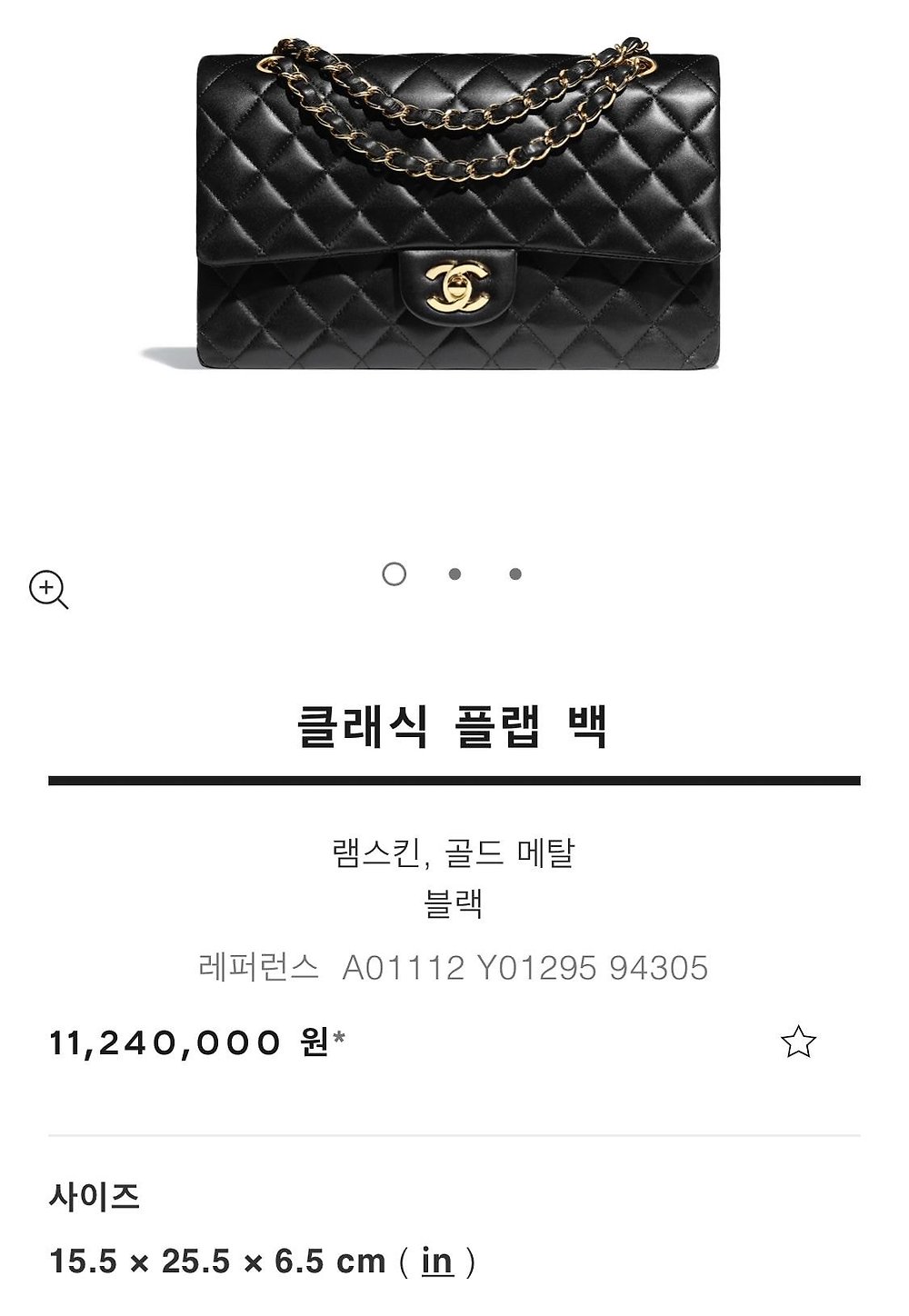The height and width of the screenshot is (1316, 909).
Task: Tap the magnifier zoom icon
Action: pos(48,590)
